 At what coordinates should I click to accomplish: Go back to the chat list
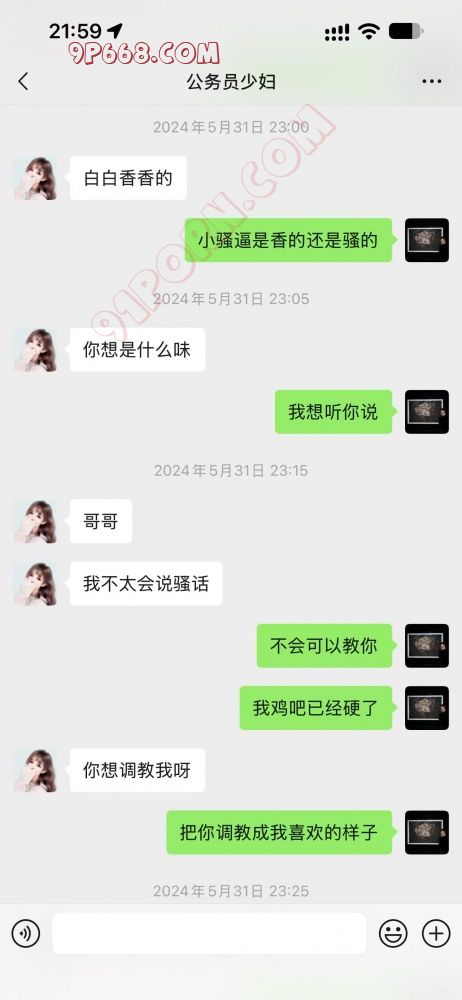(x=24, y=82)
